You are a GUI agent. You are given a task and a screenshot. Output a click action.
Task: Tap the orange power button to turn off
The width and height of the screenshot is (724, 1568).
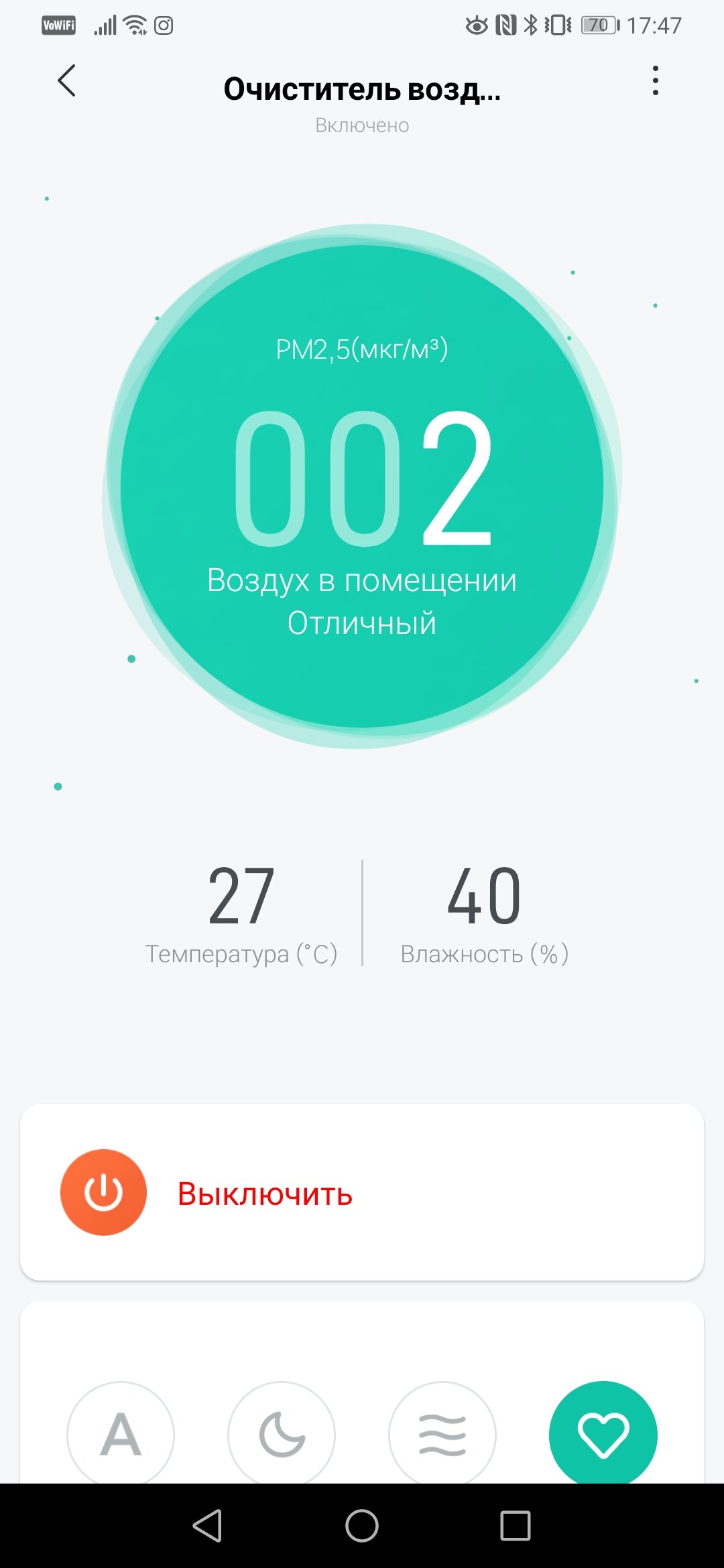[x=103, y=1192]
